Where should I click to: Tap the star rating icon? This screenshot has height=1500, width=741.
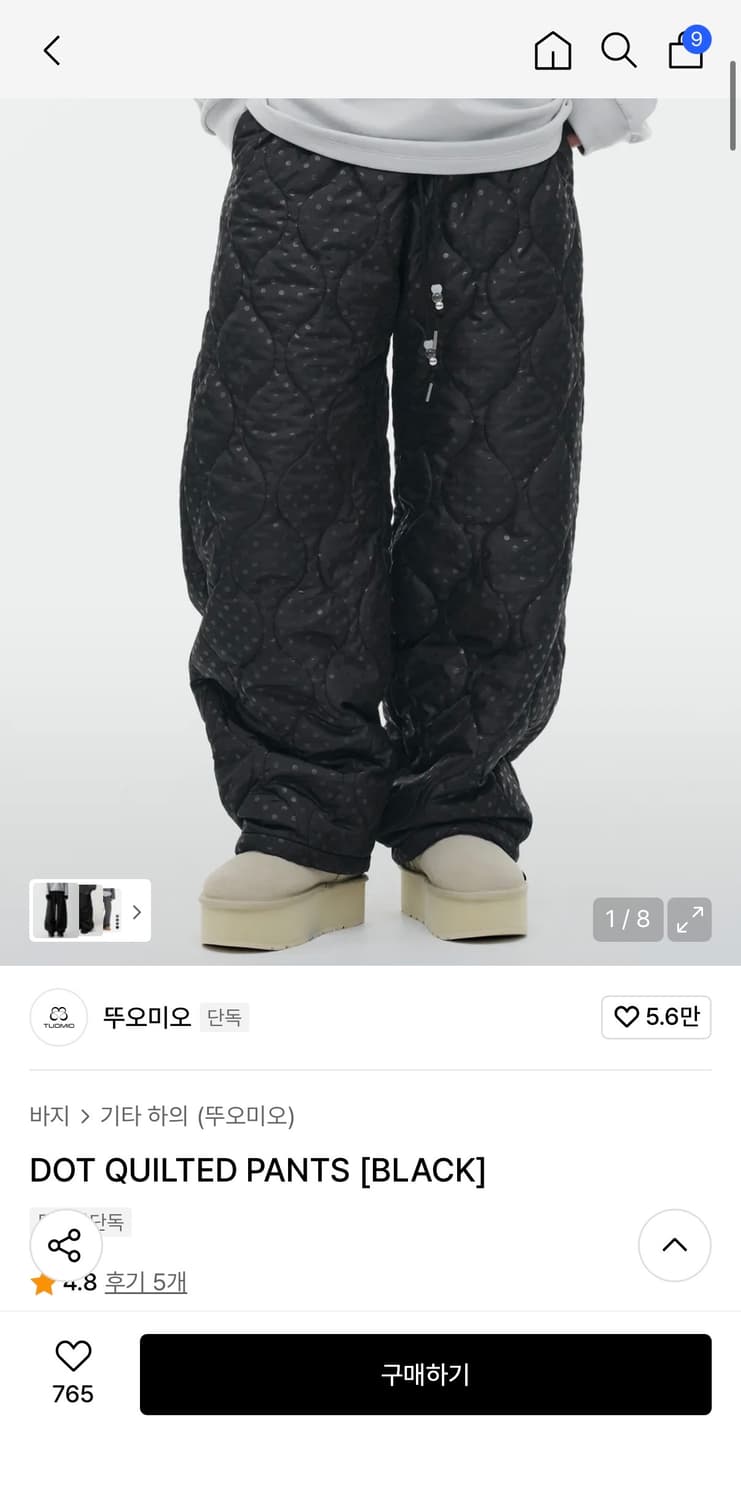click(x=43, y=1282)
